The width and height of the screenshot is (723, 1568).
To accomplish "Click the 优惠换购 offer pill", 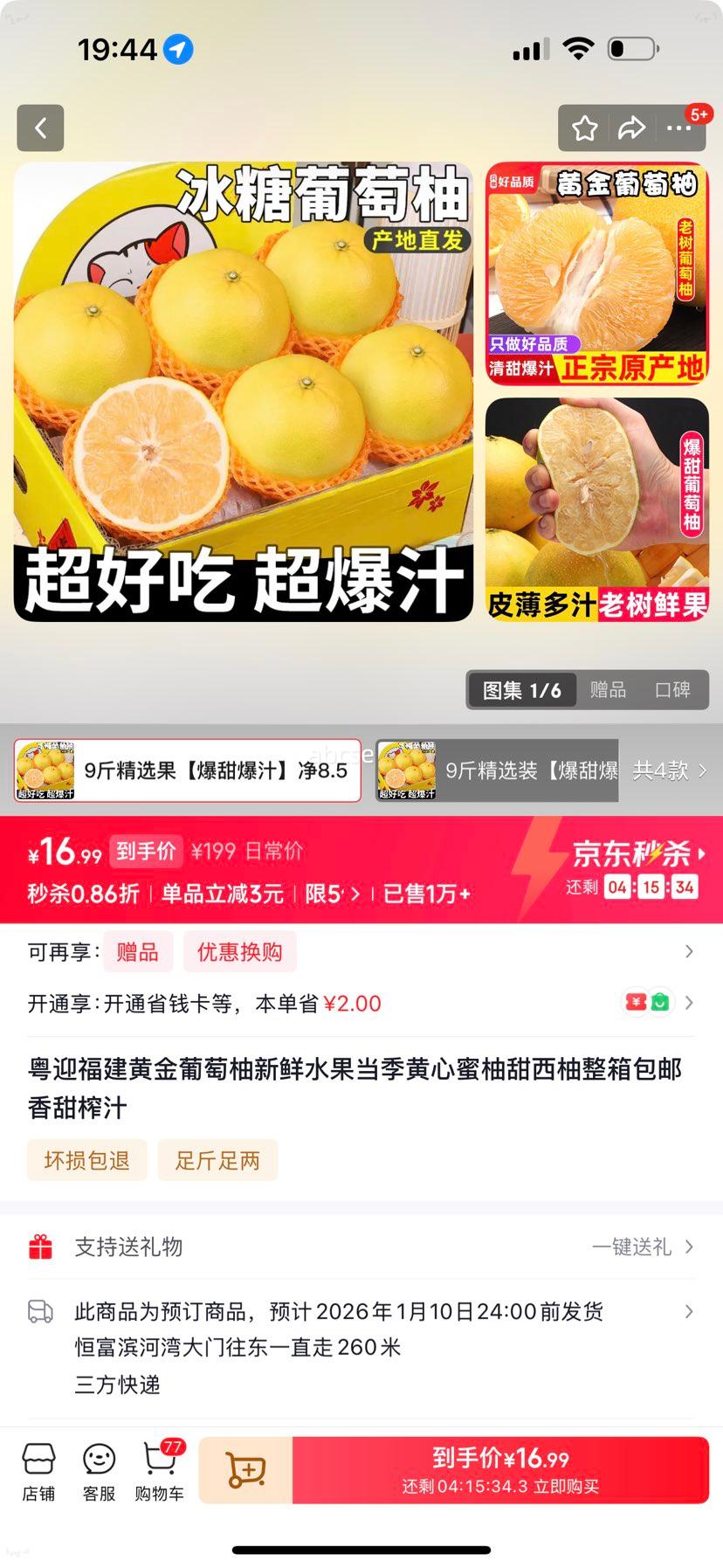I will point(239,951).
